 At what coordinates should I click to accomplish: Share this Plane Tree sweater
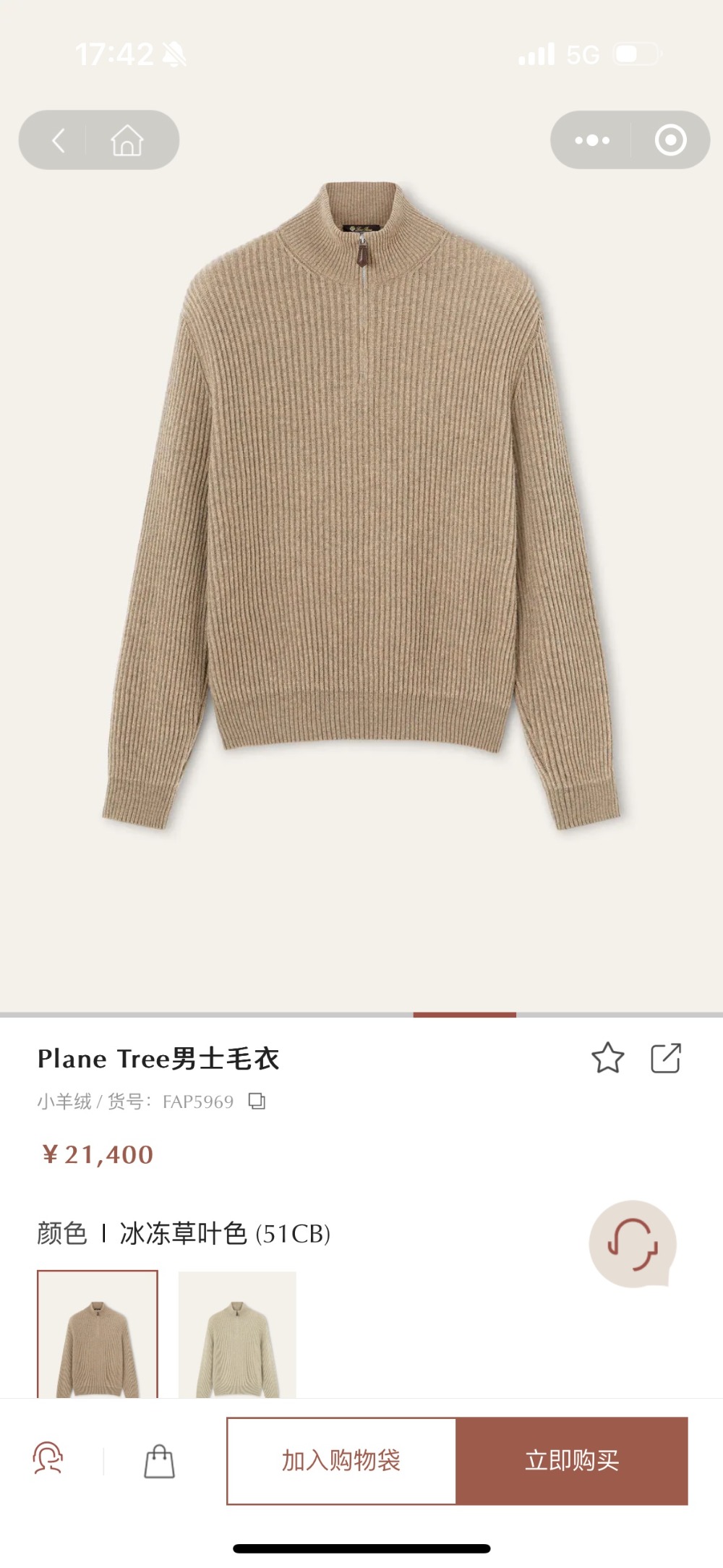[666, 1058]
